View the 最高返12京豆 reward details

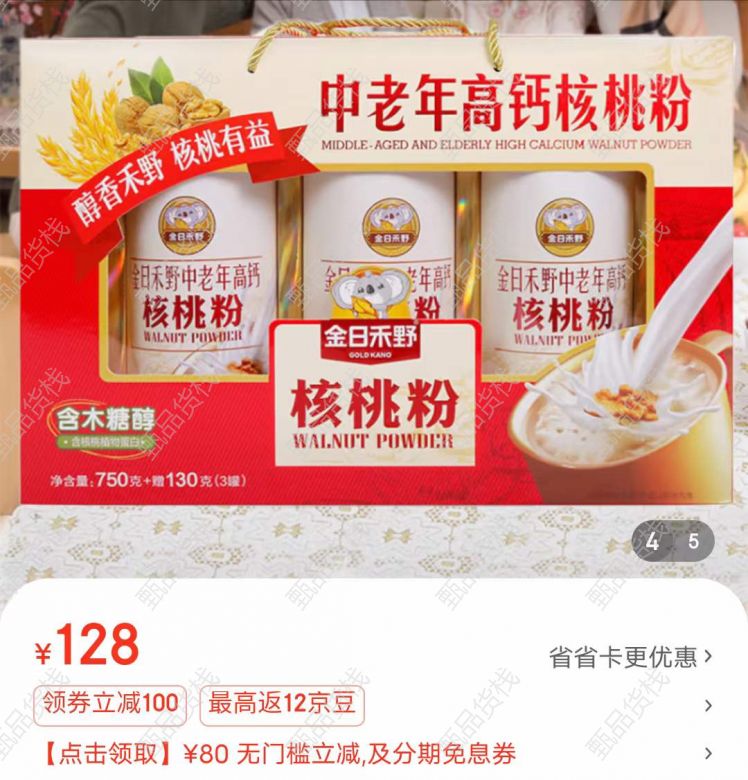[x=281, y=705]
